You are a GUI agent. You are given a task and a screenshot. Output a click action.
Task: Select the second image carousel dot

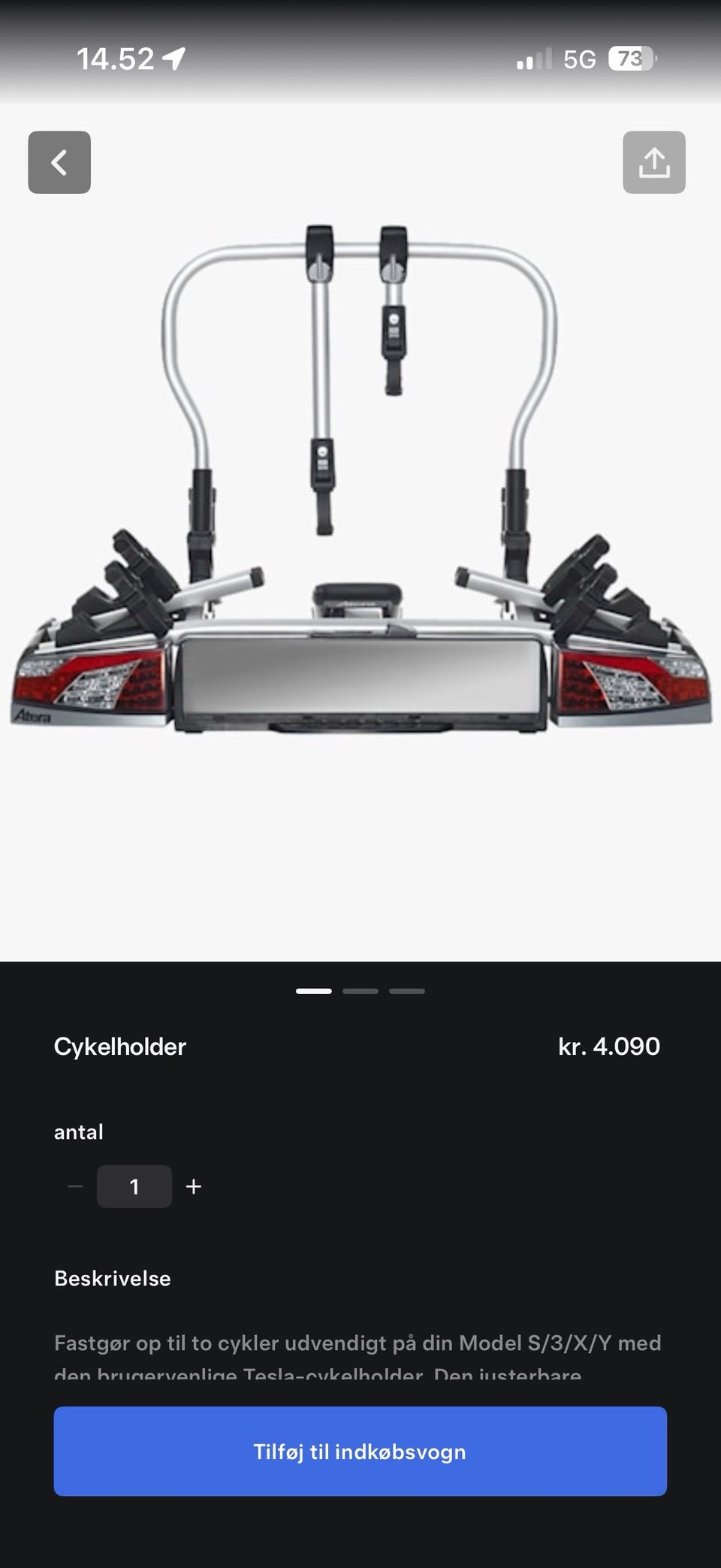click(361, 990)
